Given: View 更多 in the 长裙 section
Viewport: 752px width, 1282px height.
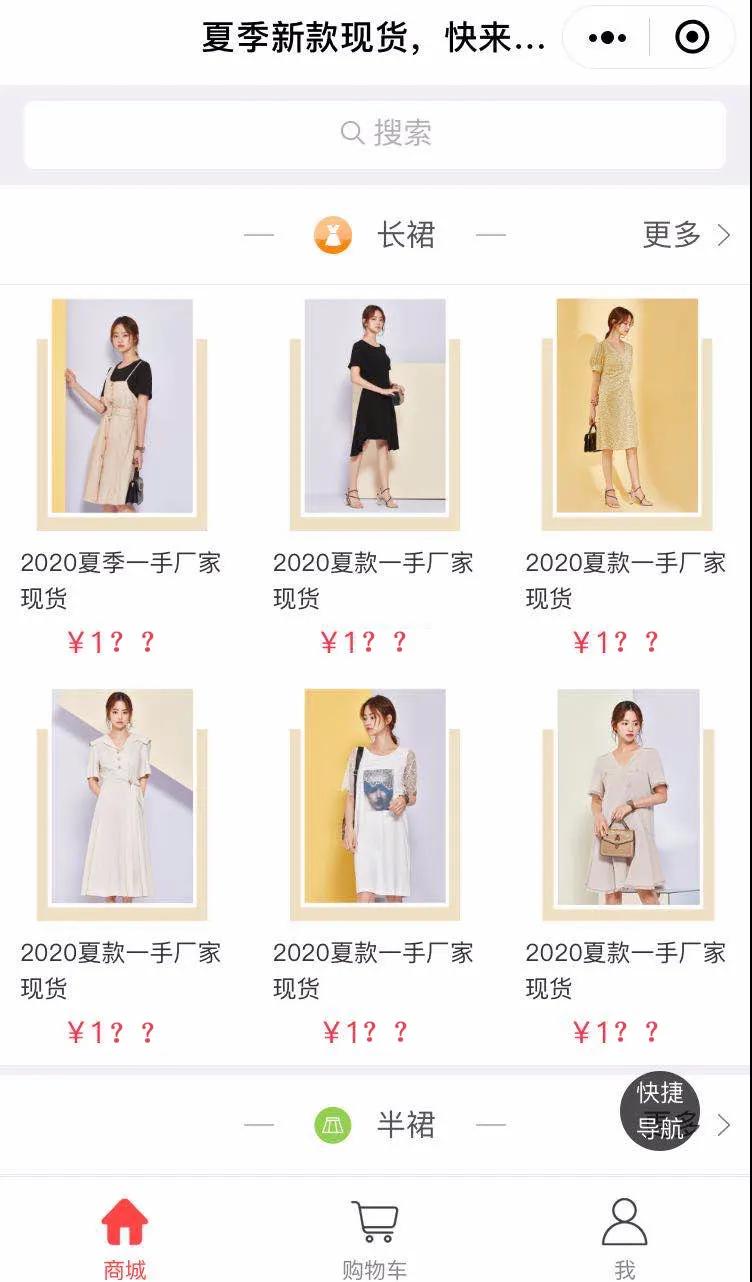Looking at the screenshot, I should click(x=686, y=235).
